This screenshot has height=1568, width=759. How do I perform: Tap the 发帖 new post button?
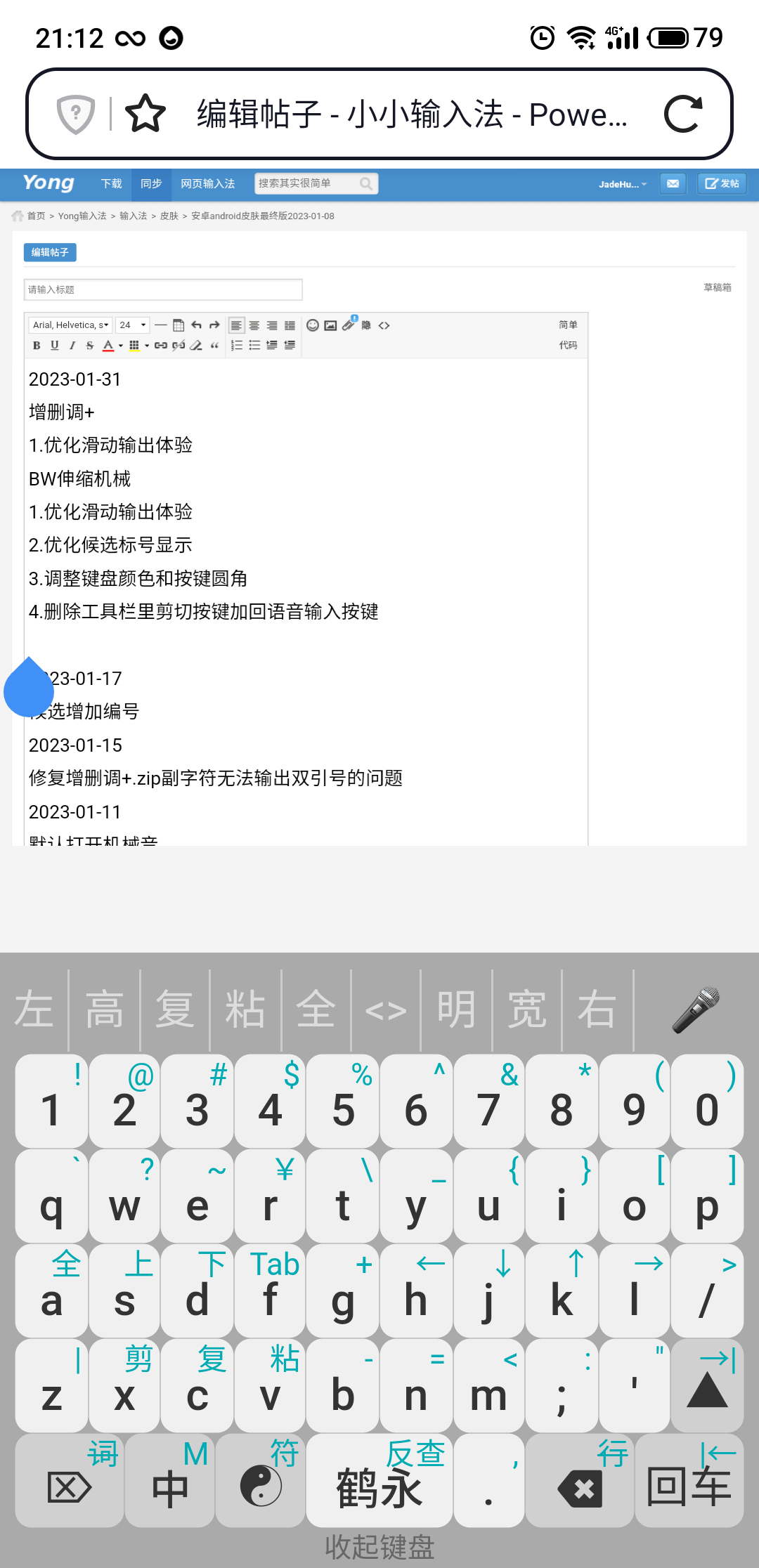point(722,184)
